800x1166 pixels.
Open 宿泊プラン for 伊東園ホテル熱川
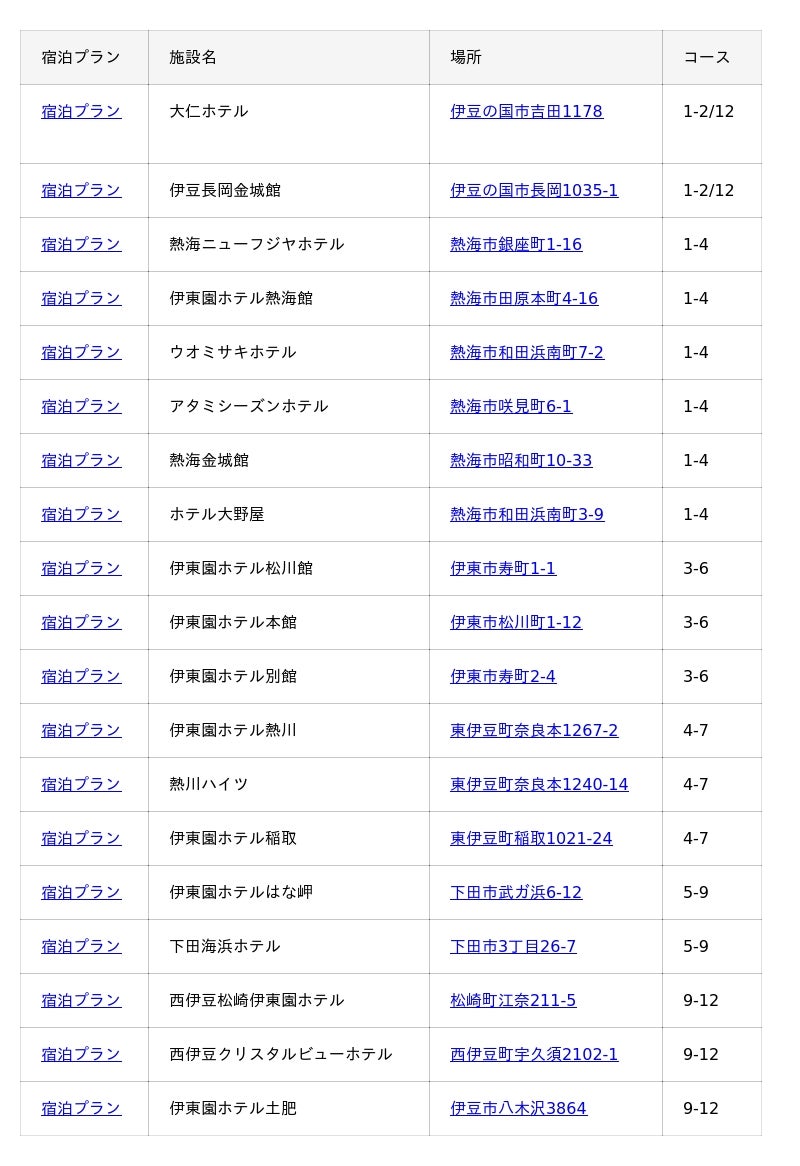pos(81,730)
